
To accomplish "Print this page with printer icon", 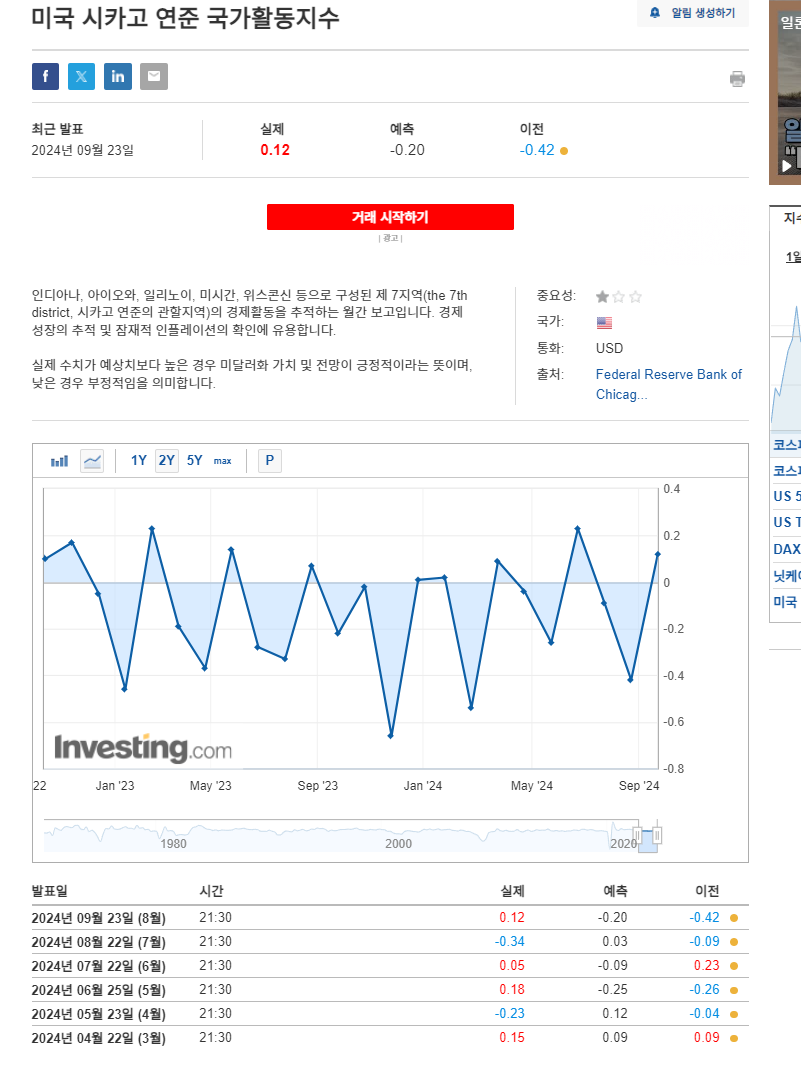I will click(x=737, y=79).
